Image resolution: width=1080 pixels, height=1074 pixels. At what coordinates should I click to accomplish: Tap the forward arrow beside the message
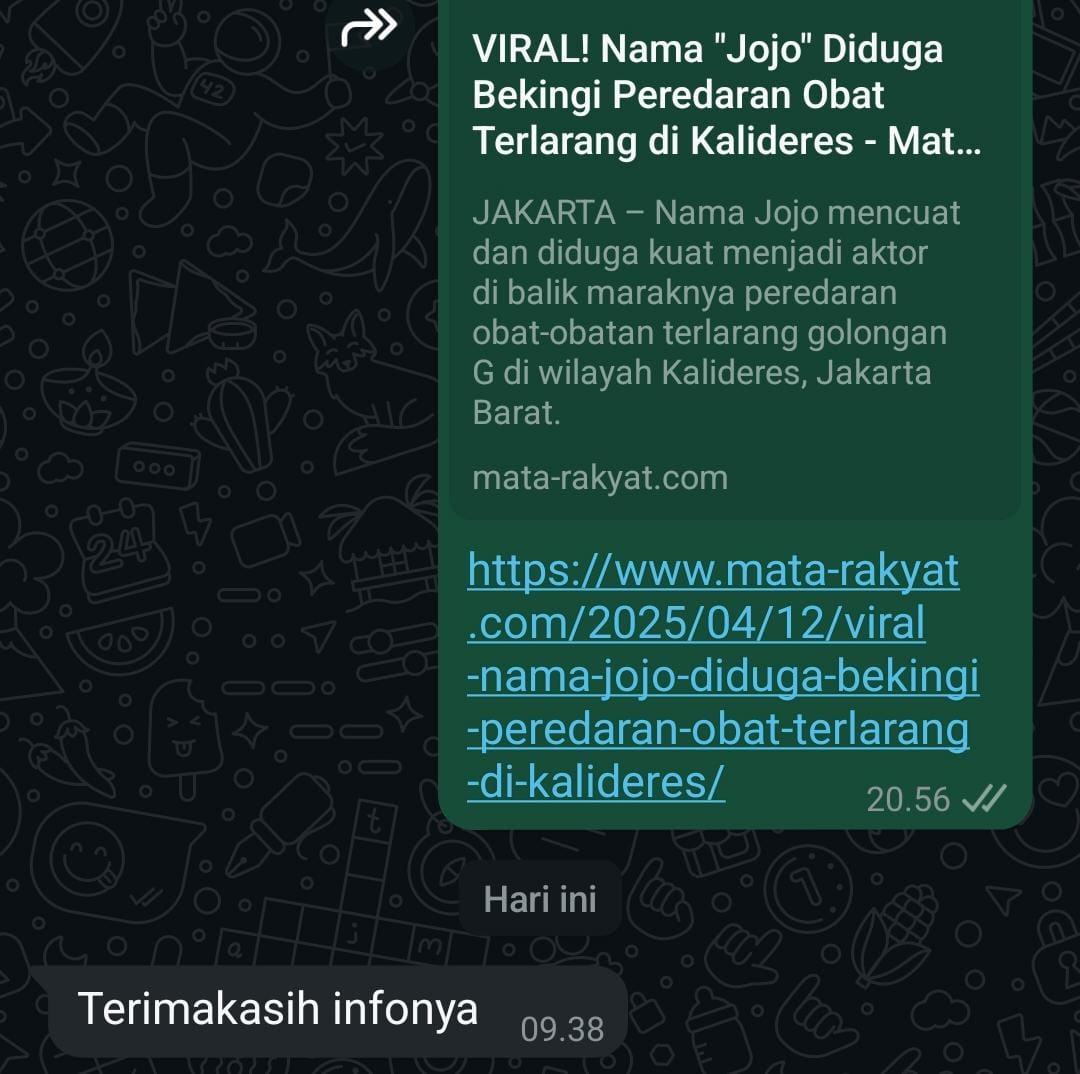[369, 29]
